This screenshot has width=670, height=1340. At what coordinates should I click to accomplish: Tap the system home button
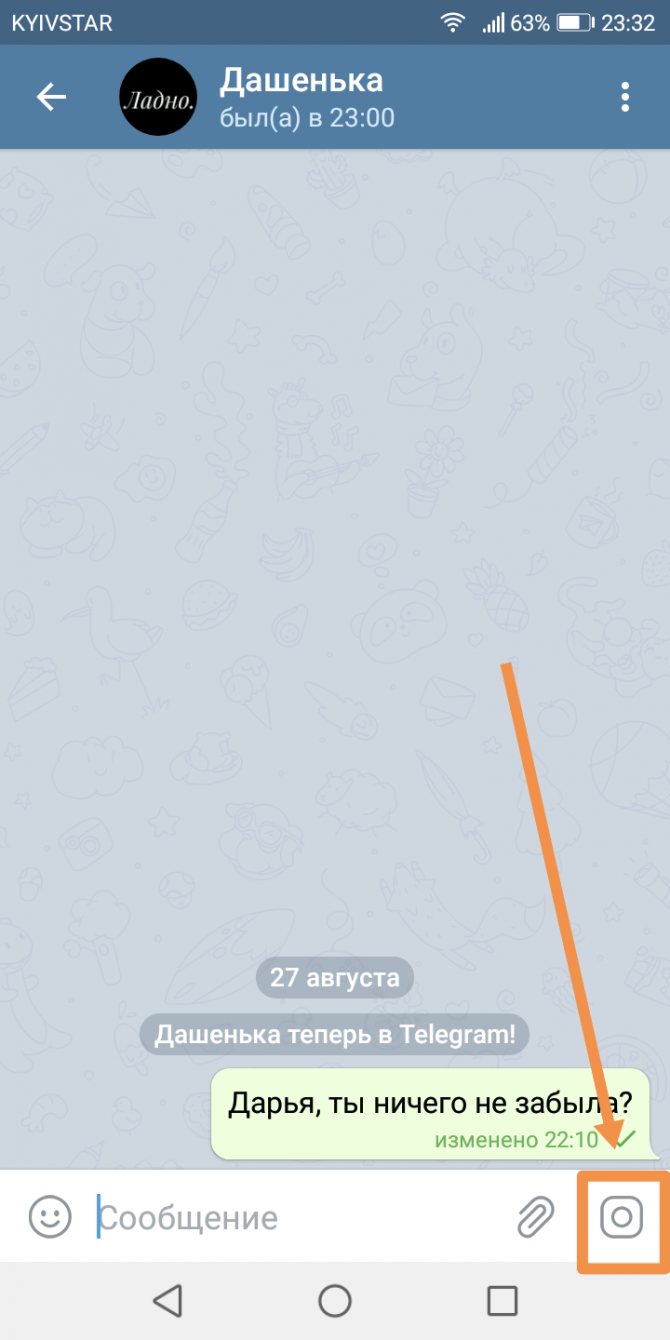(x=335, y=1300)
